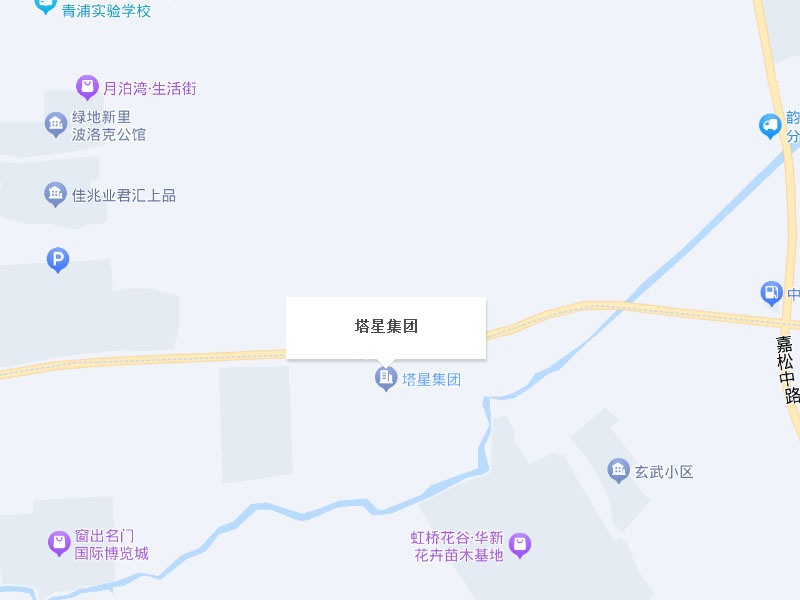
Task: Open the 月泊湾·生活街 shopping marker
Action: click(x=87, y=87)
